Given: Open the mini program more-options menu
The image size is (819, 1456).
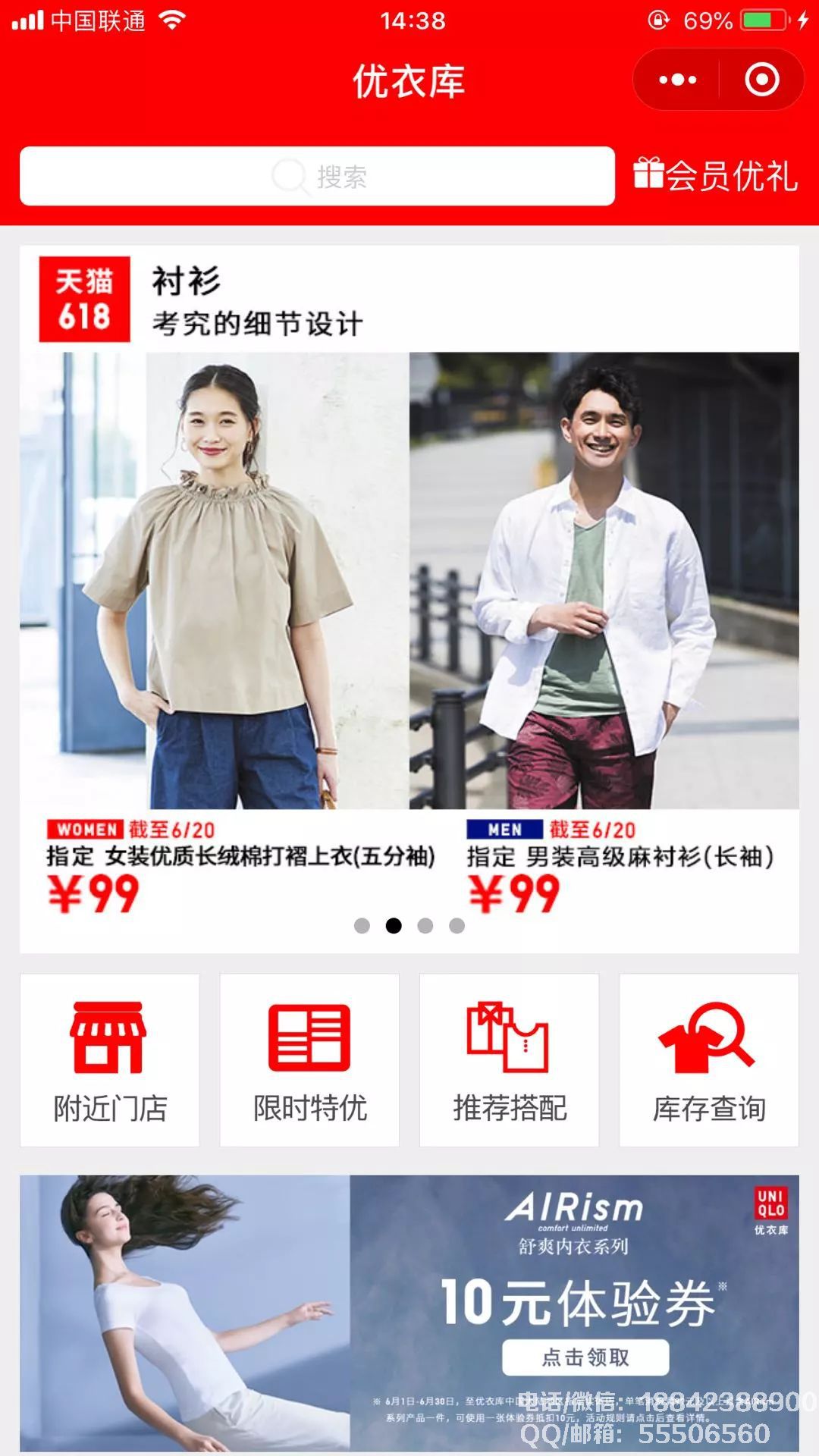Looking at the screenshot, I should (x=677, y=80).
